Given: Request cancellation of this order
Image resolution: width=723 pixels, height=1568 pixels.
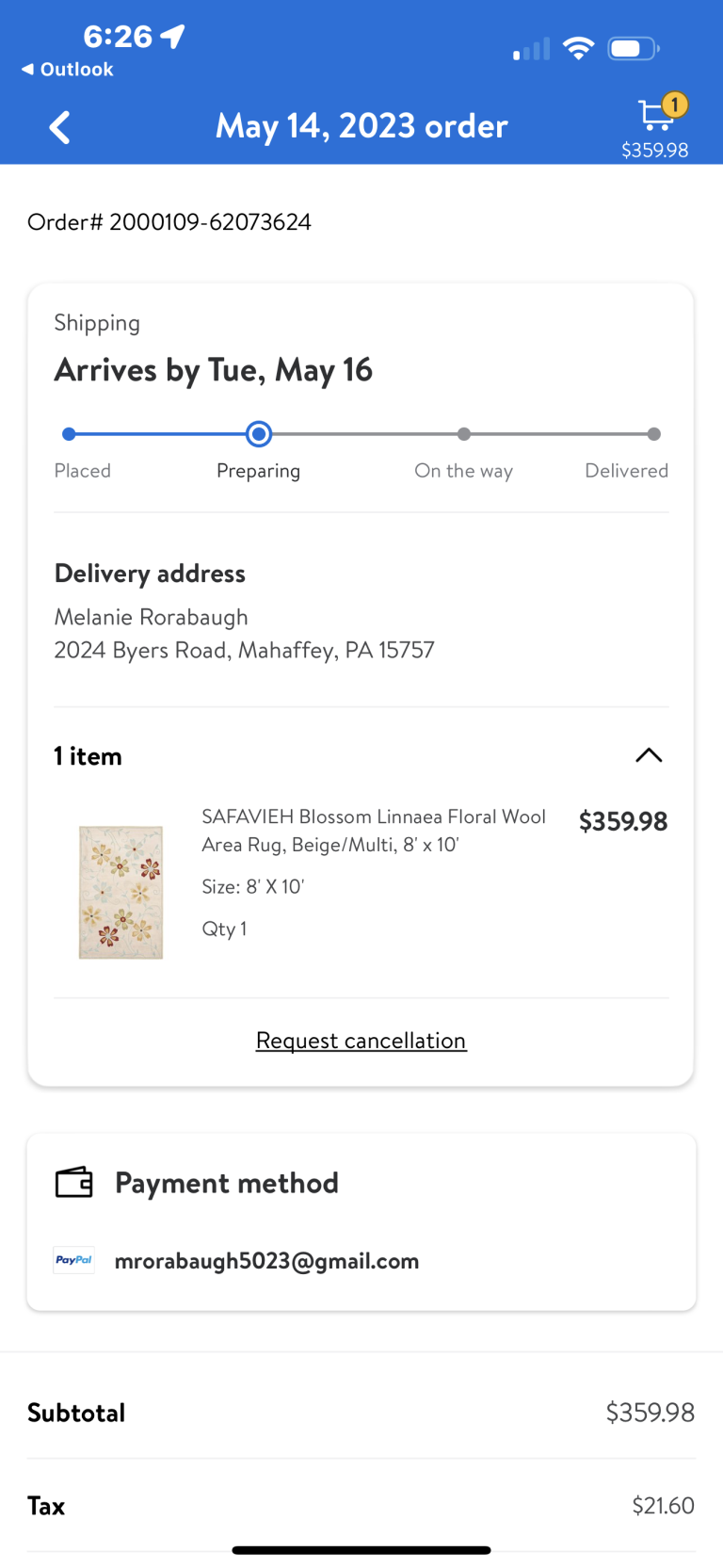Looking at the screenshot, I should [x=361, y=1041].
